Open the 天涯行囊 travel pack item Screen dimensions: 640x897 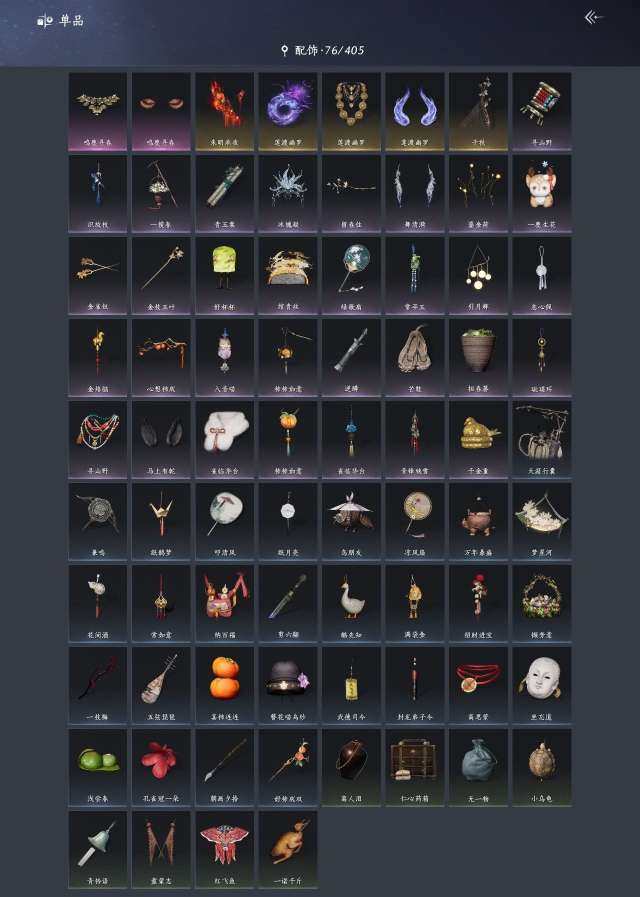click(x=542, y=438)
